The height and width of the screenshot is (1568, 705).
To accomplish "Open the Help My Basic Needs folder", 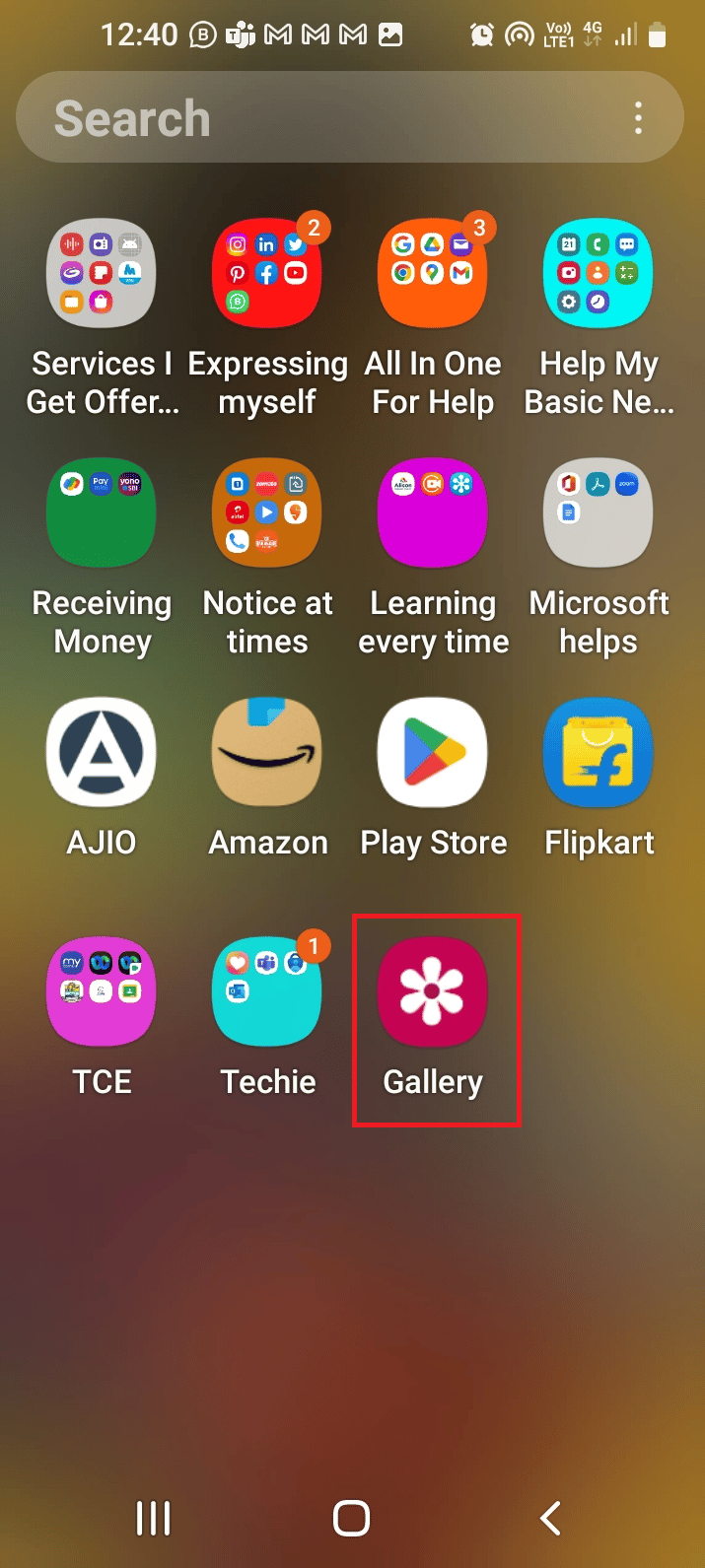I will click(x=599, y=273).
